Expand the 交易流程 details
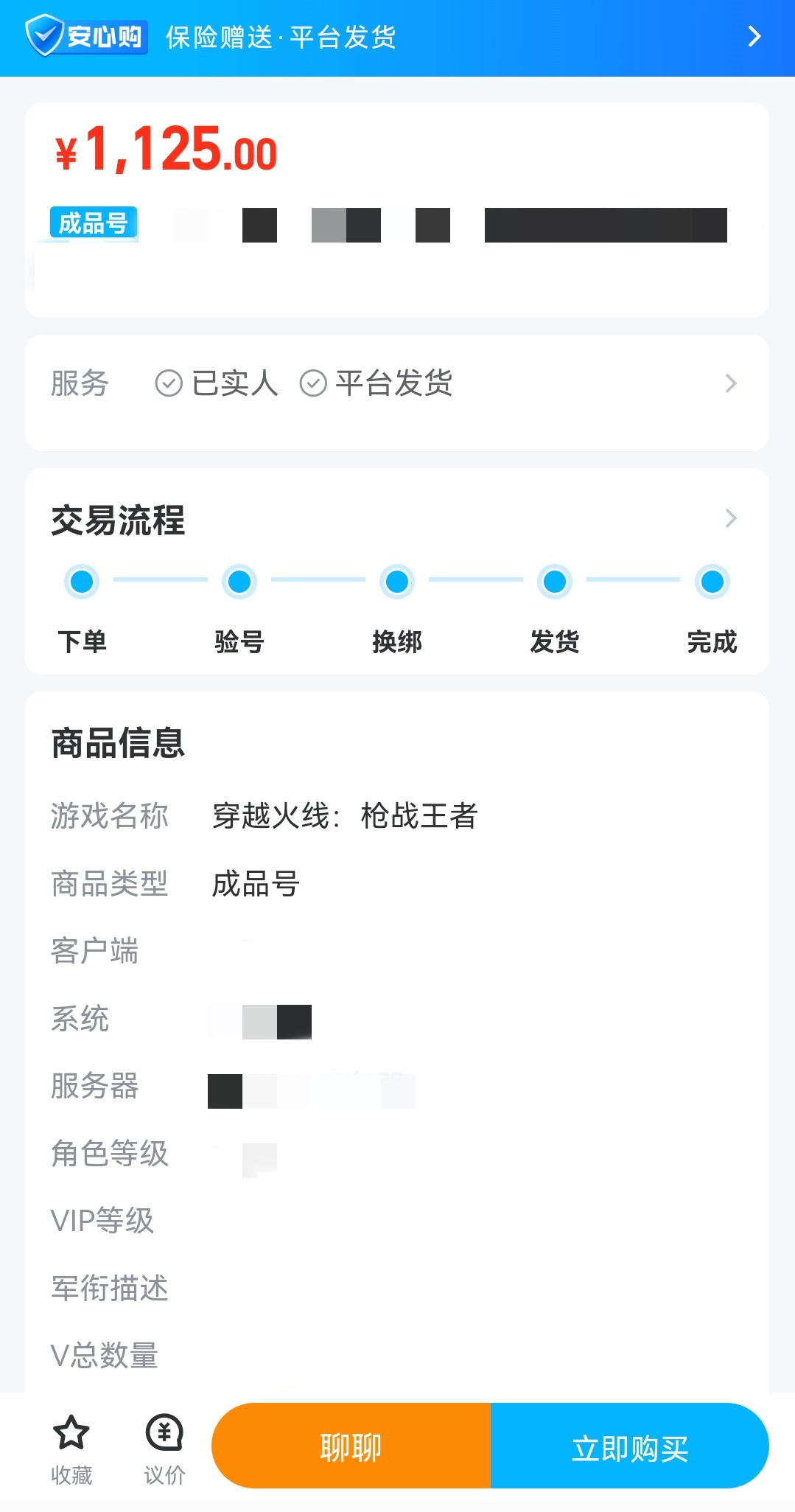This screenshot has height=1512, width=795. [x=729, y=518]
